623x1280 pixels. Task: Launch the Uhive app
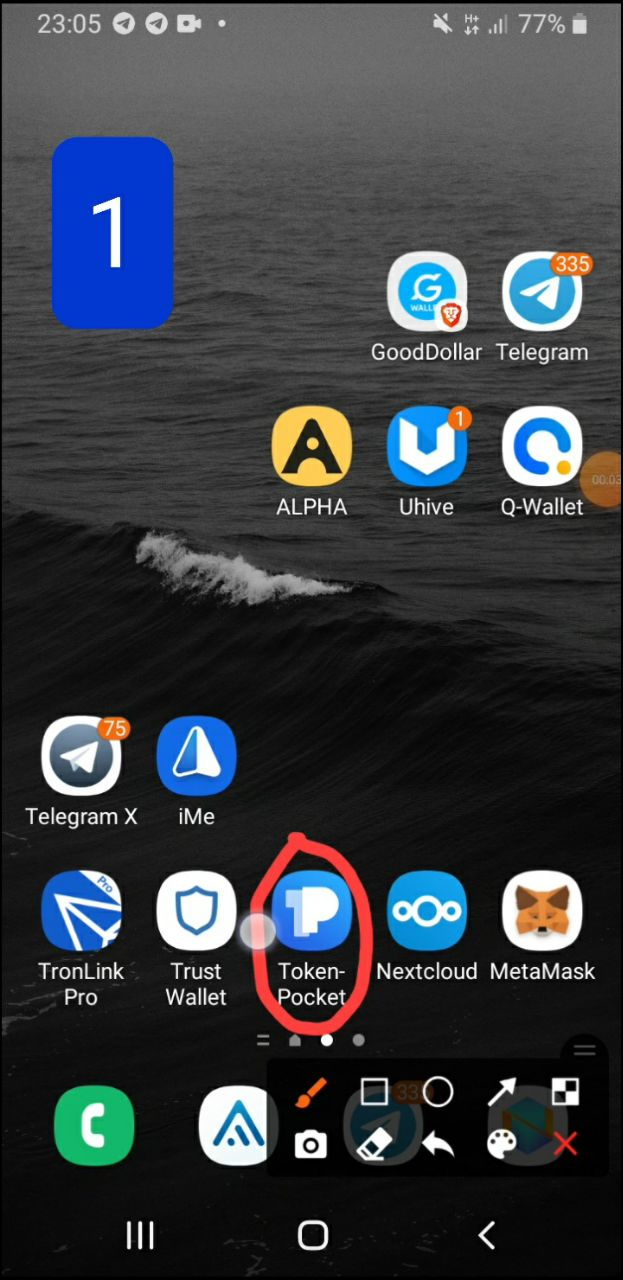(427, 446)
